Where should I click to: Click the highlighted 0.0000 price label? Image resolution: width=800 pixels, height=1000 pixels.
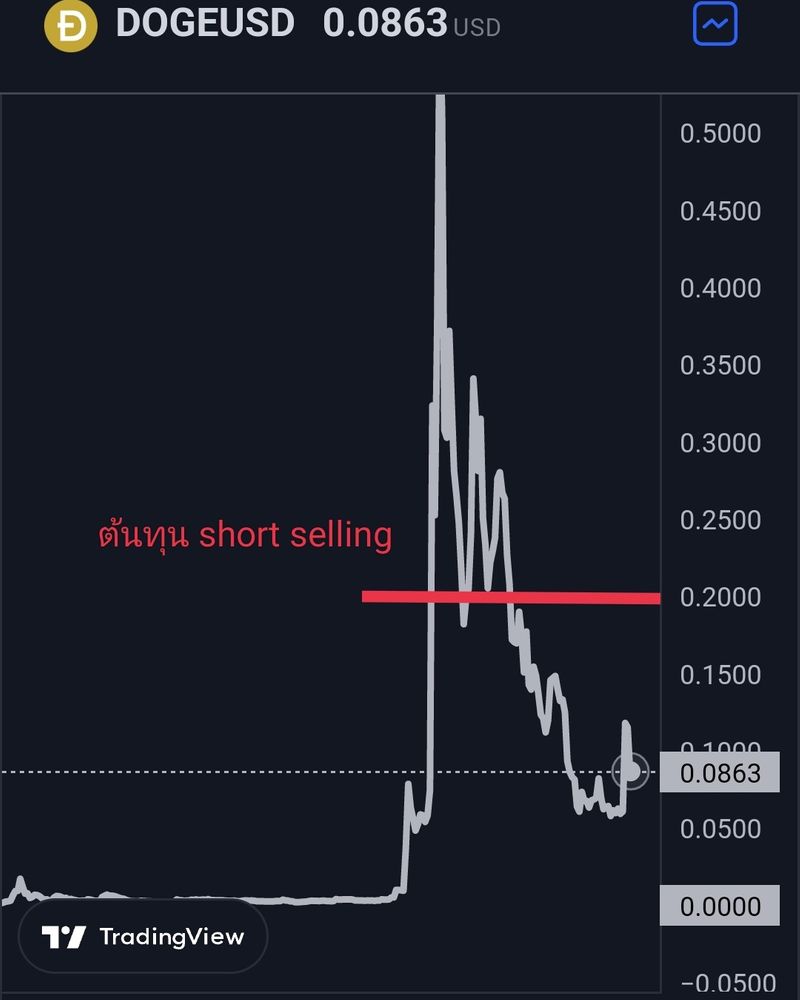click(x=719, y=906)
